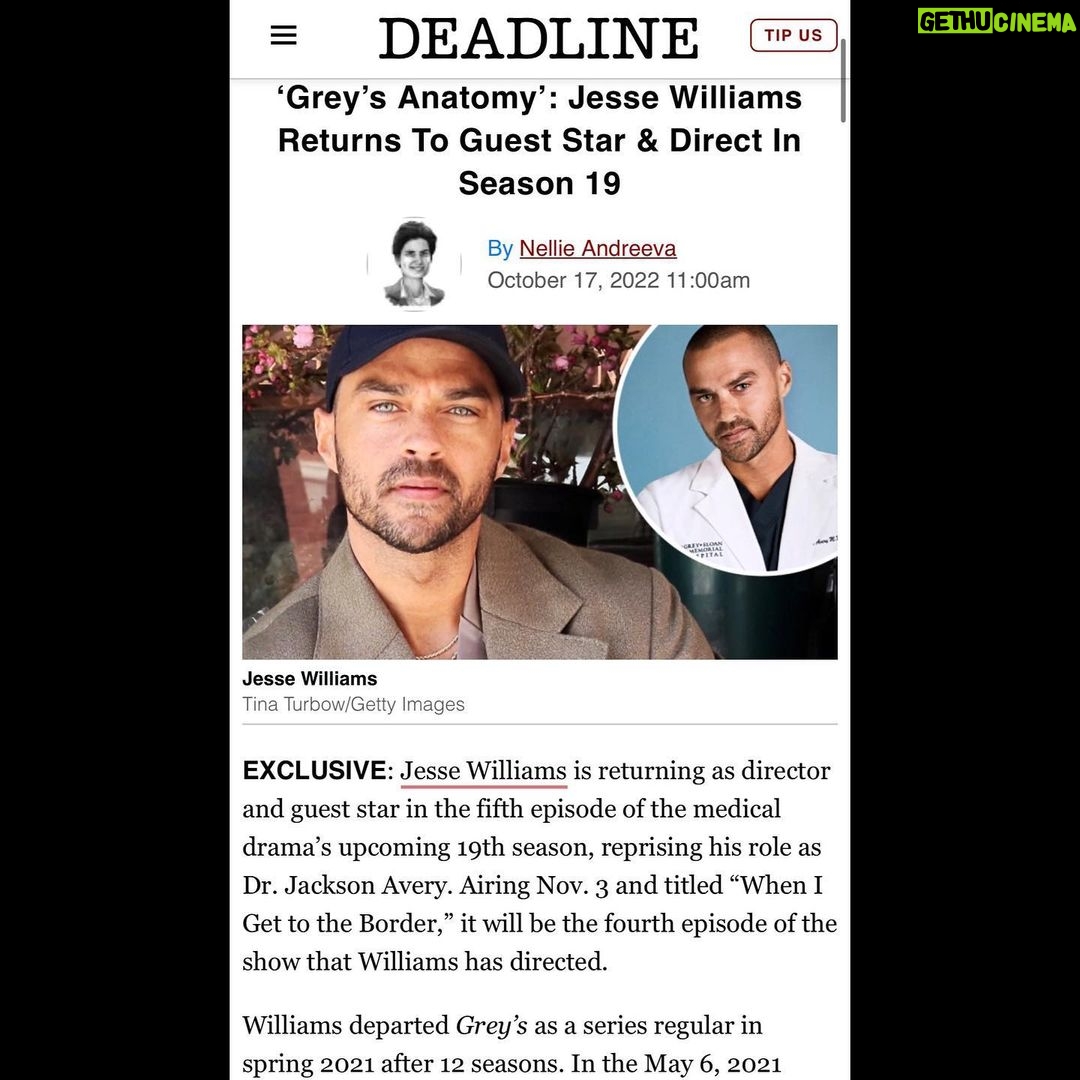The height and width of the screenshot is (1080, 1080).
Task: Open the hamburger menu
Action: (284, 36)
